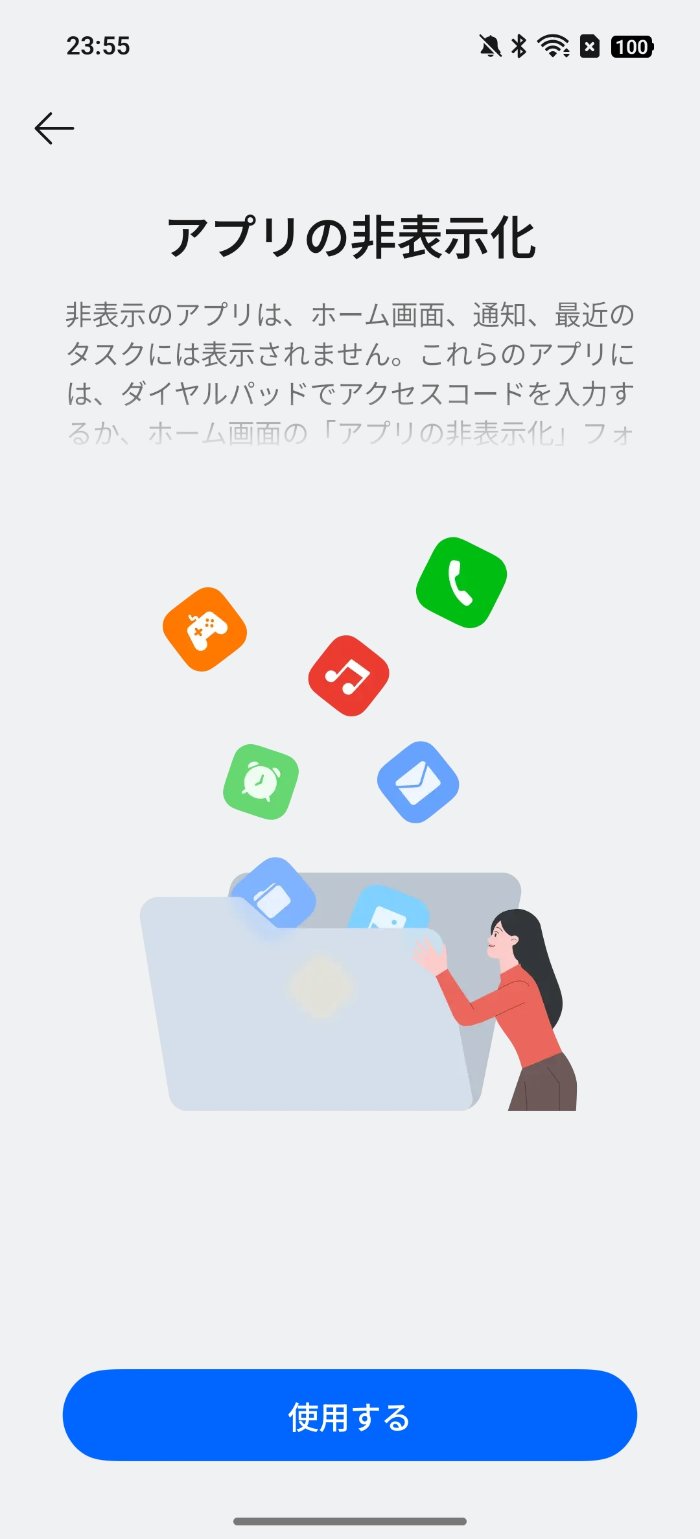Tap the 使用する button
Viewport: 700px width, 1539px height.
pyautogui.click(x=350, y=1415)
